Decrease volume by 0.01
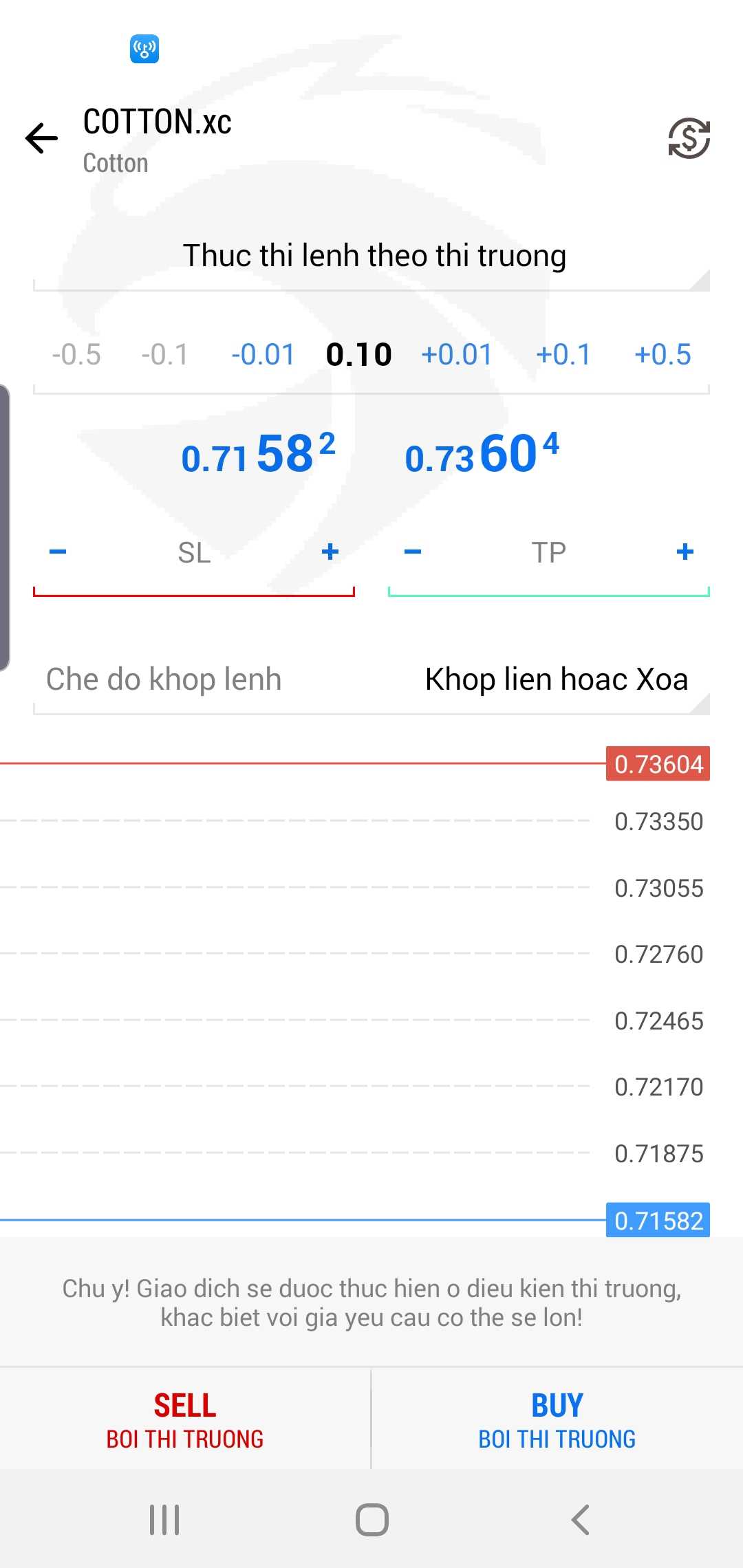The height and width of the screenshot is (1568, 743). coord(263,355)
